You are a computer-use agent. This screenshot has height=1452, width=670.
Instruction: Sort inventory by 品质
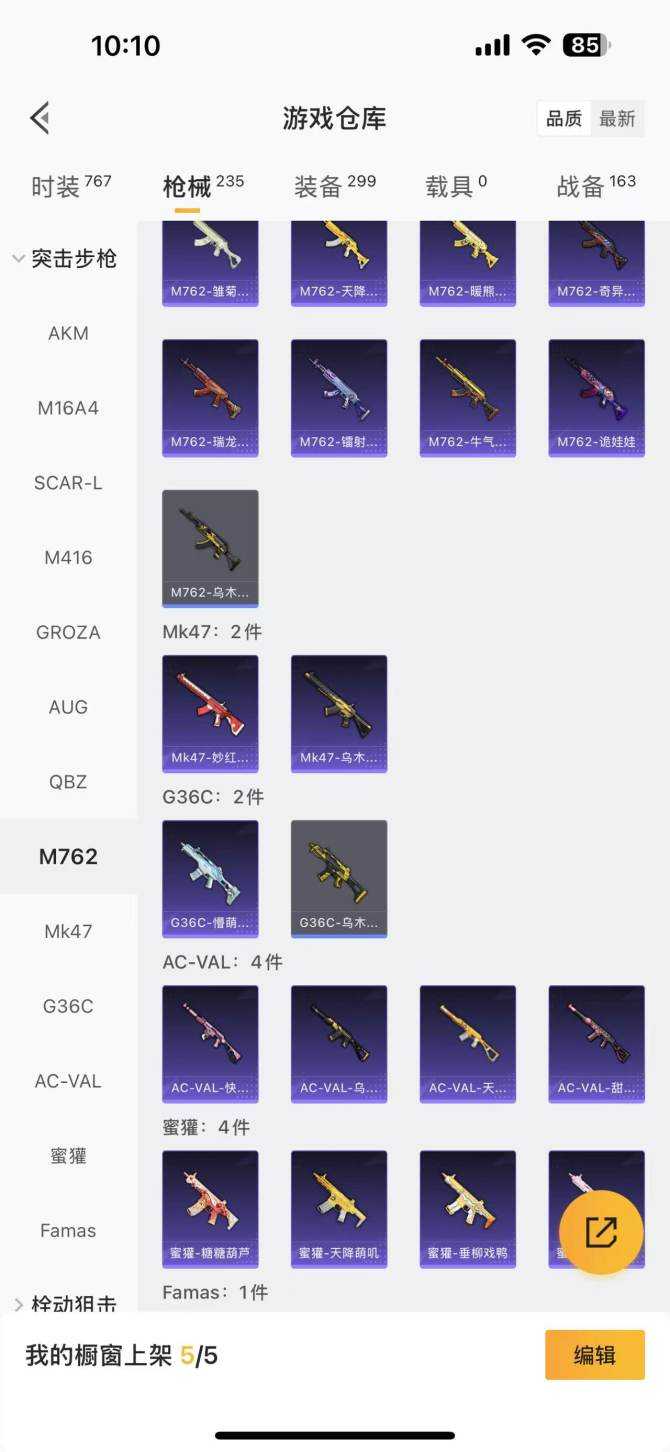564,119
